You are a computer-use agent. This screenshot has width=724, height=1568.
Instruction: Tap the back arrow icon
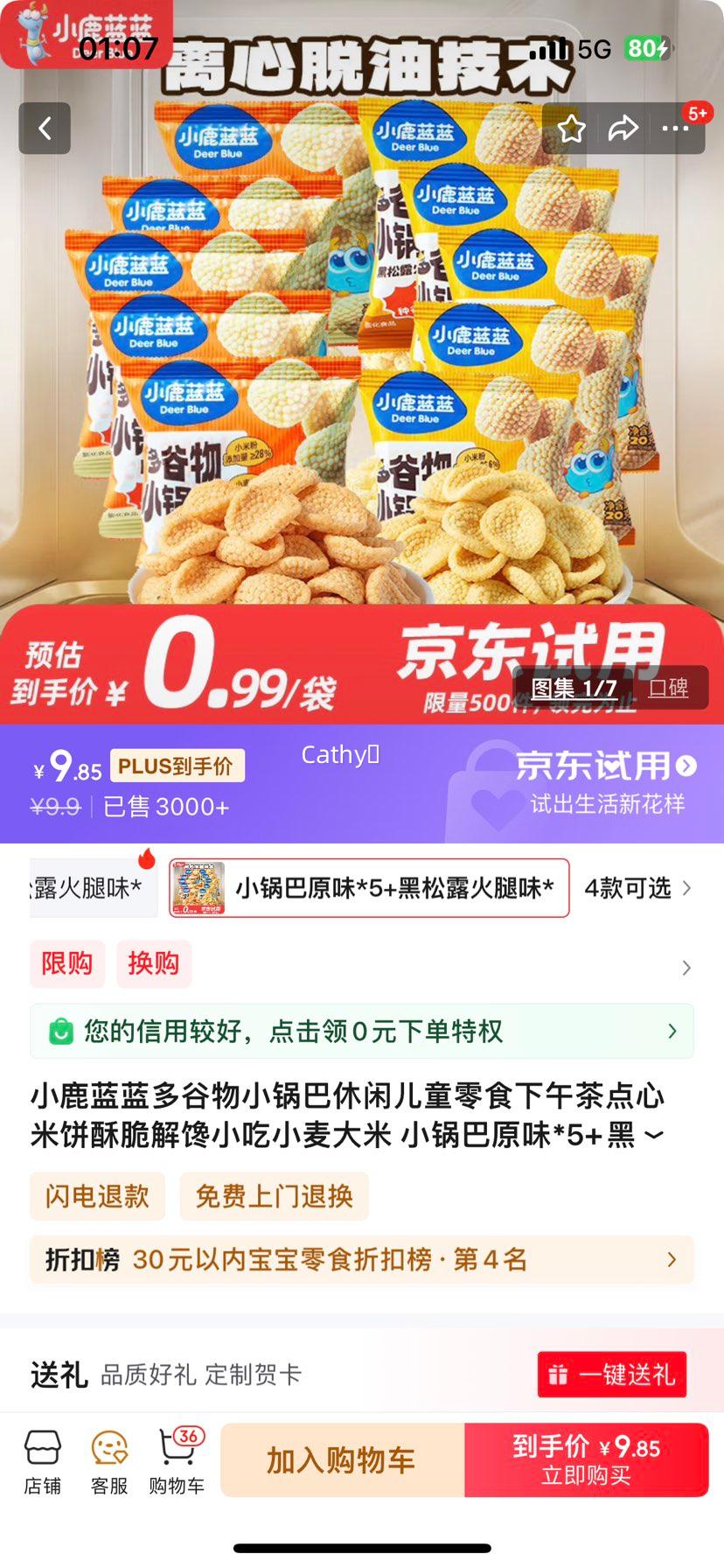pyautogui.click(x=44, y=128)
